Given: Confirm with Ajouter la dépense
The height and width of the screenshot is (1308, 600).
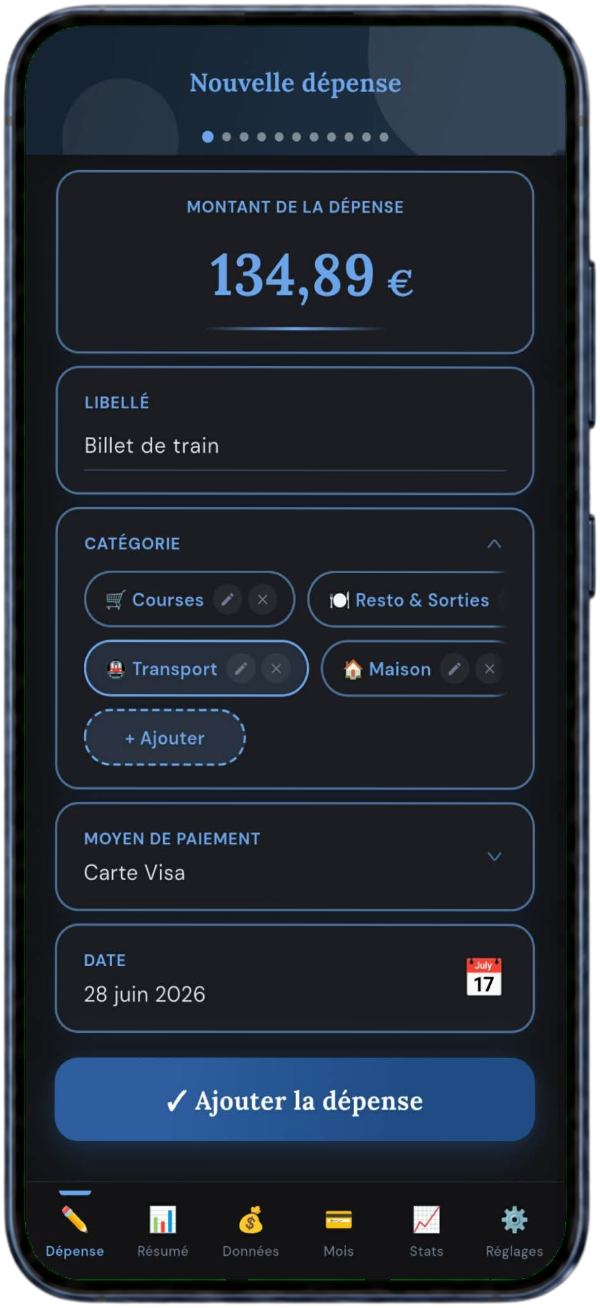Looking at the screenshot, I should pos(295,1100).
